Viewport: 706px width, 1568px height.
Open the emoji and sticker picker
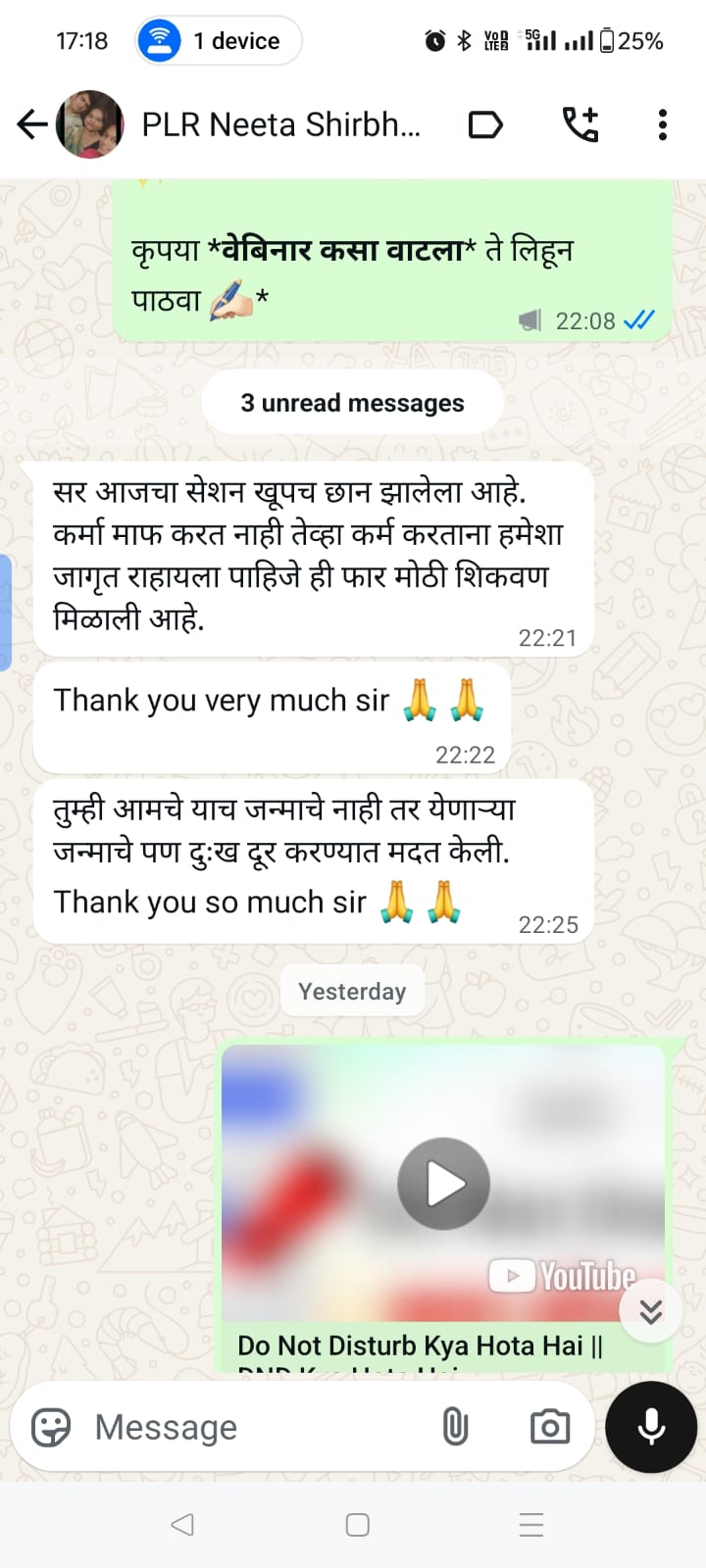click(51, 1427)
